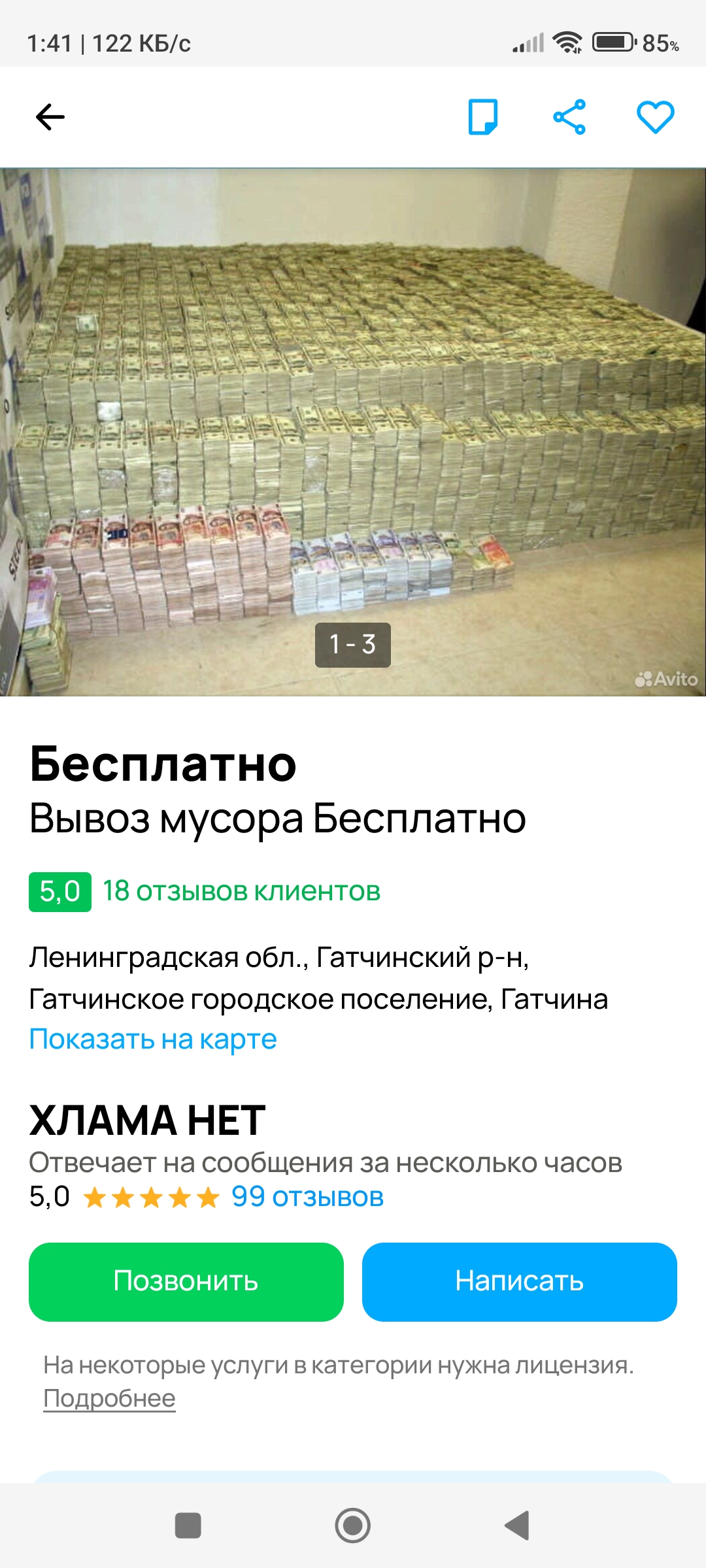Open Подробнее about license info
This screenshot has width=706, height=1568.
109,1399
